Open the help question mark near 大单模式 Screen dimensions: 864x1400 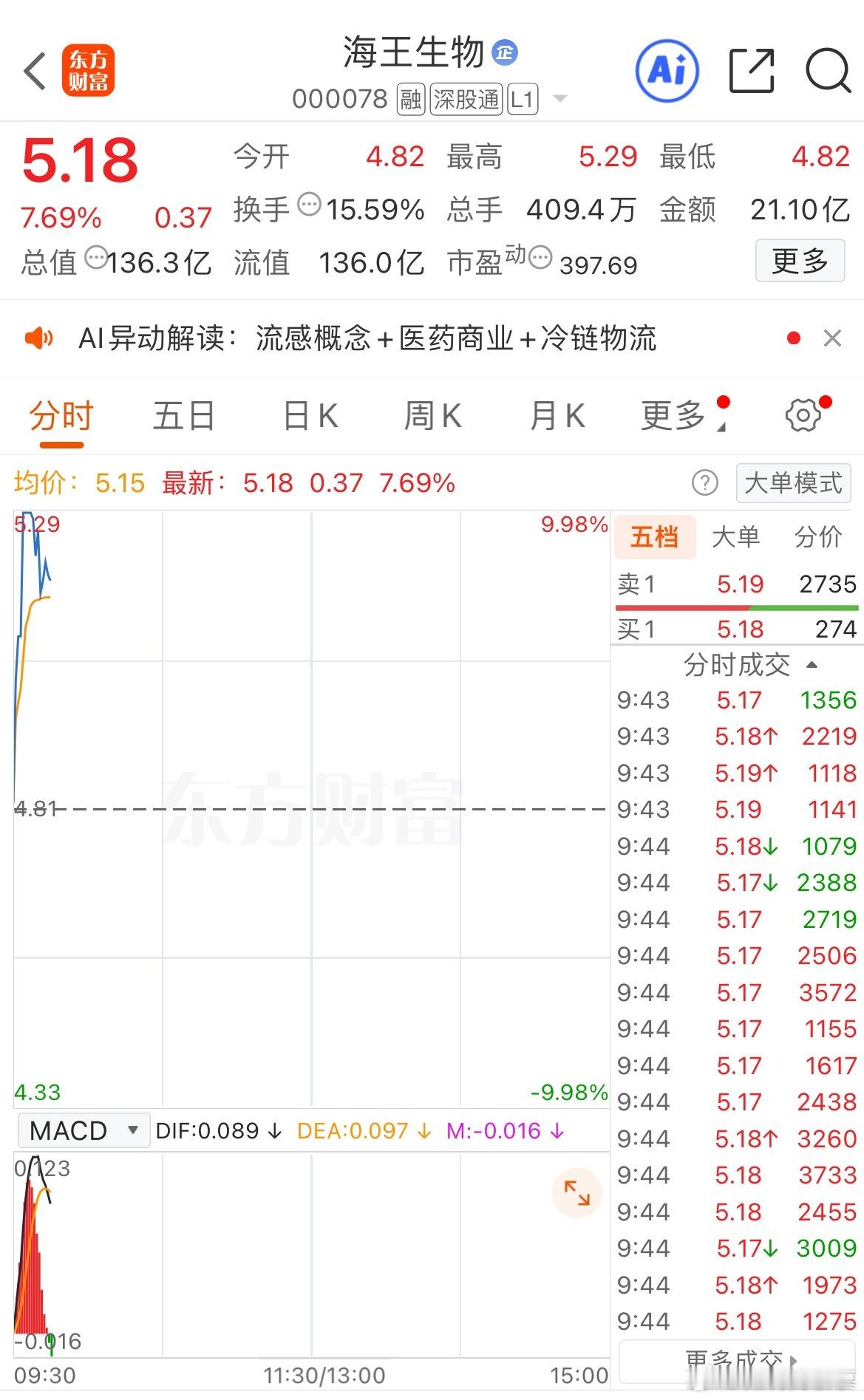[x=705, y=482]
